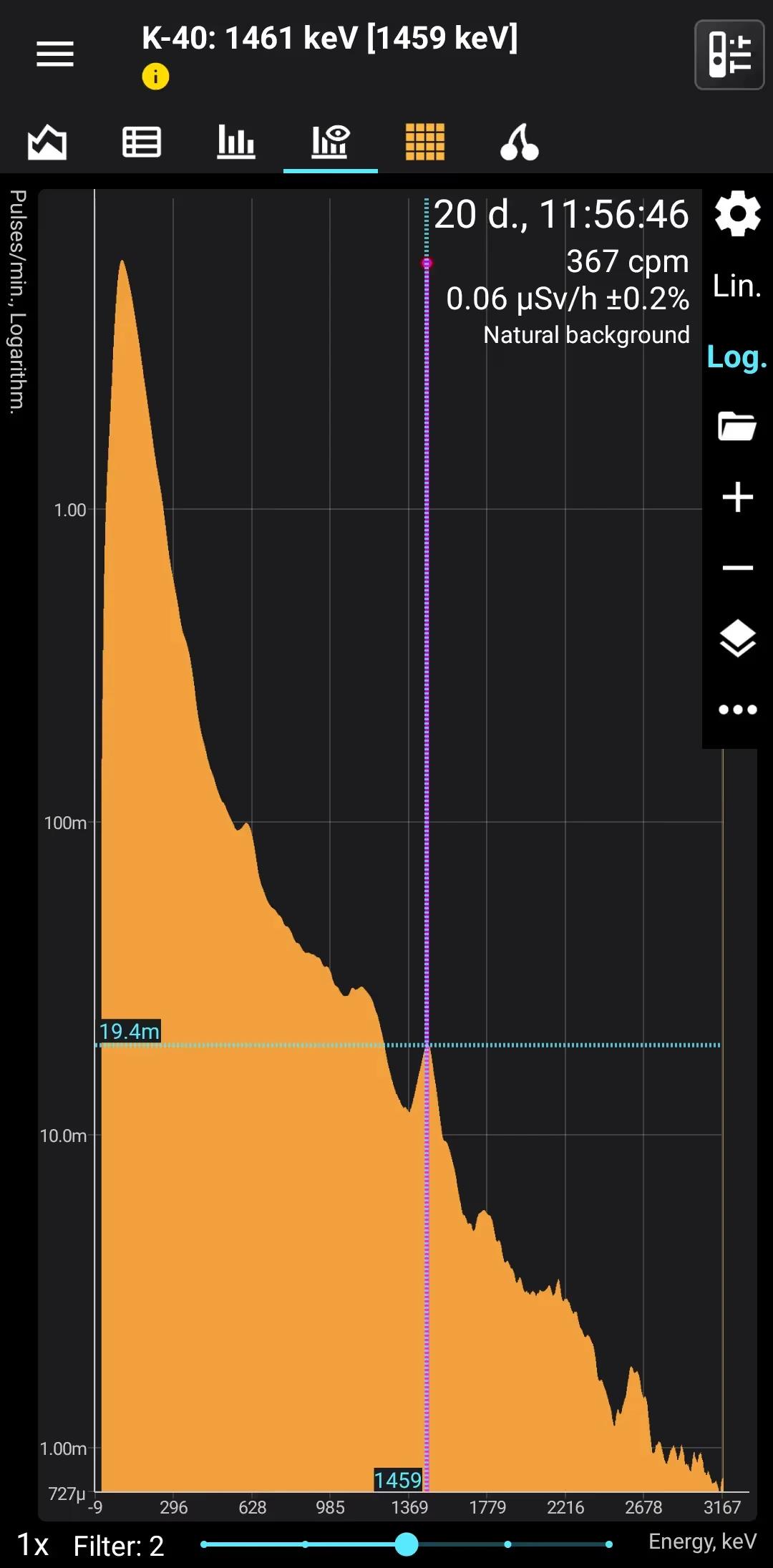
Task: Switch to the bar histogram tab
Action: coord(236,142)
